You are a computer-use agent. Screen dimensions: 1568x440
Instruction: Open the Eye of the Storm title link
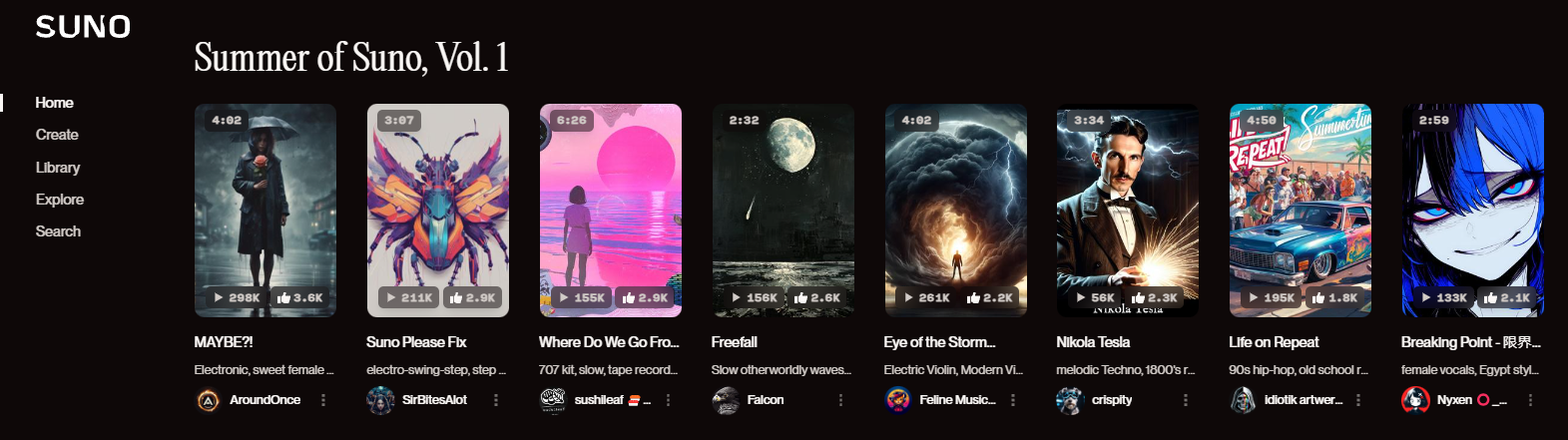(939, 342)
